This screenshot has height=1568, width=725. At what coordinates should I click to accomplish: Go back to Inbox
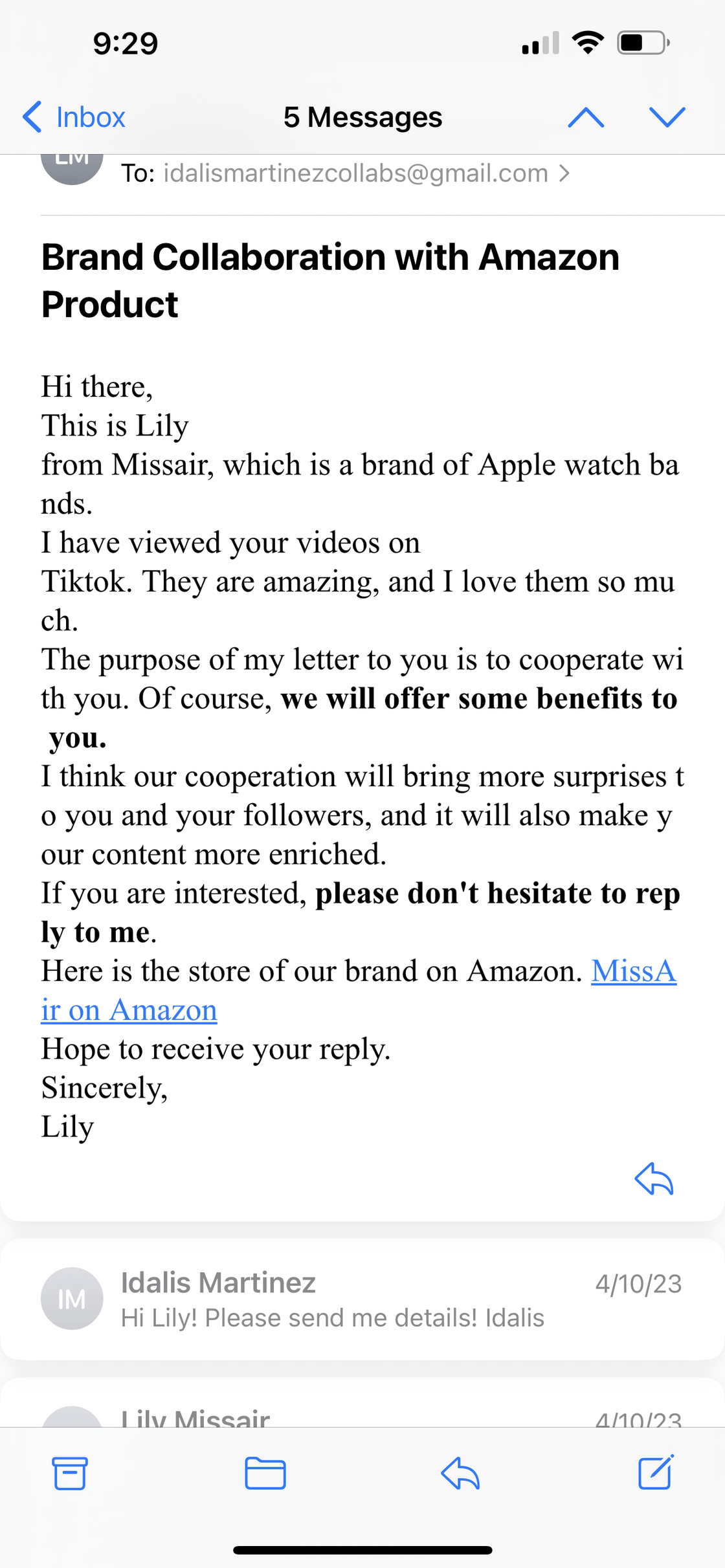74,117
